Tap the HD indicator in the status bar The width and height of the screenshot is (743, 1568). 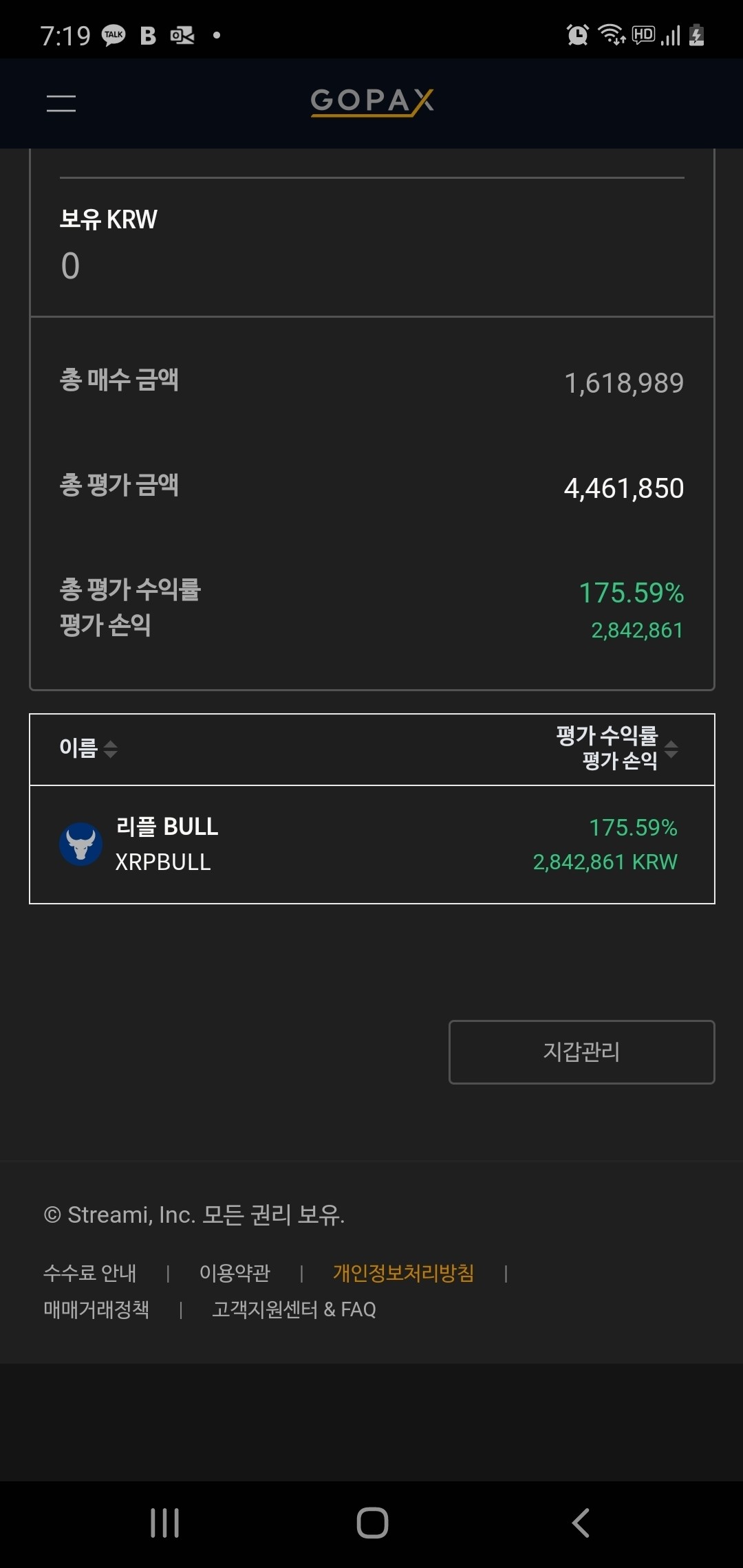pyautogui.click(x=642, y=33)
